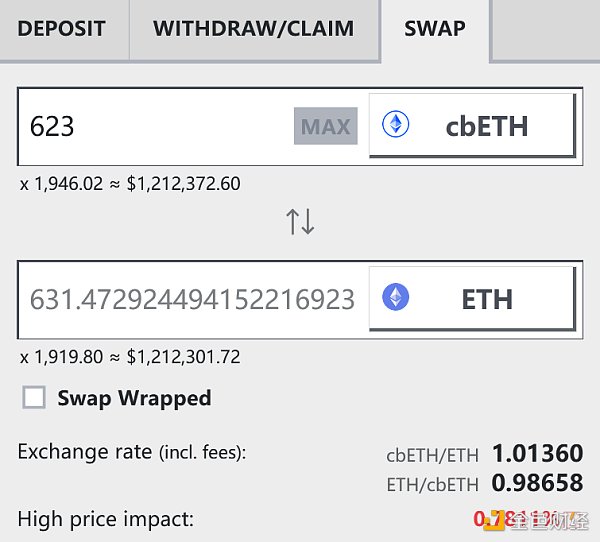Select the SWAP tab
600x542 pixels.
coord(434,28)
